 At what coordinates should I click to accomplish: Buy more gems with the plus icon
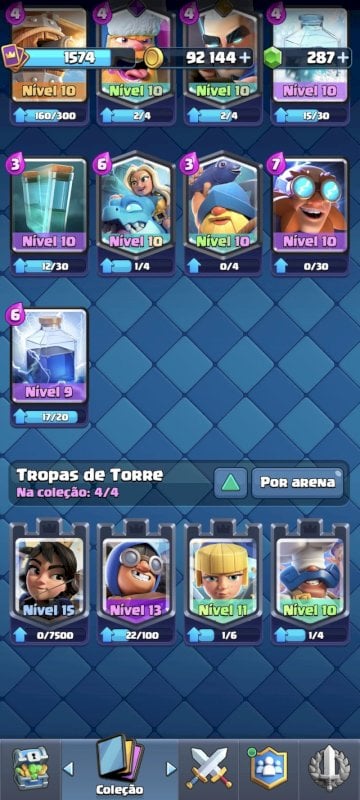[x=344, y=58]
